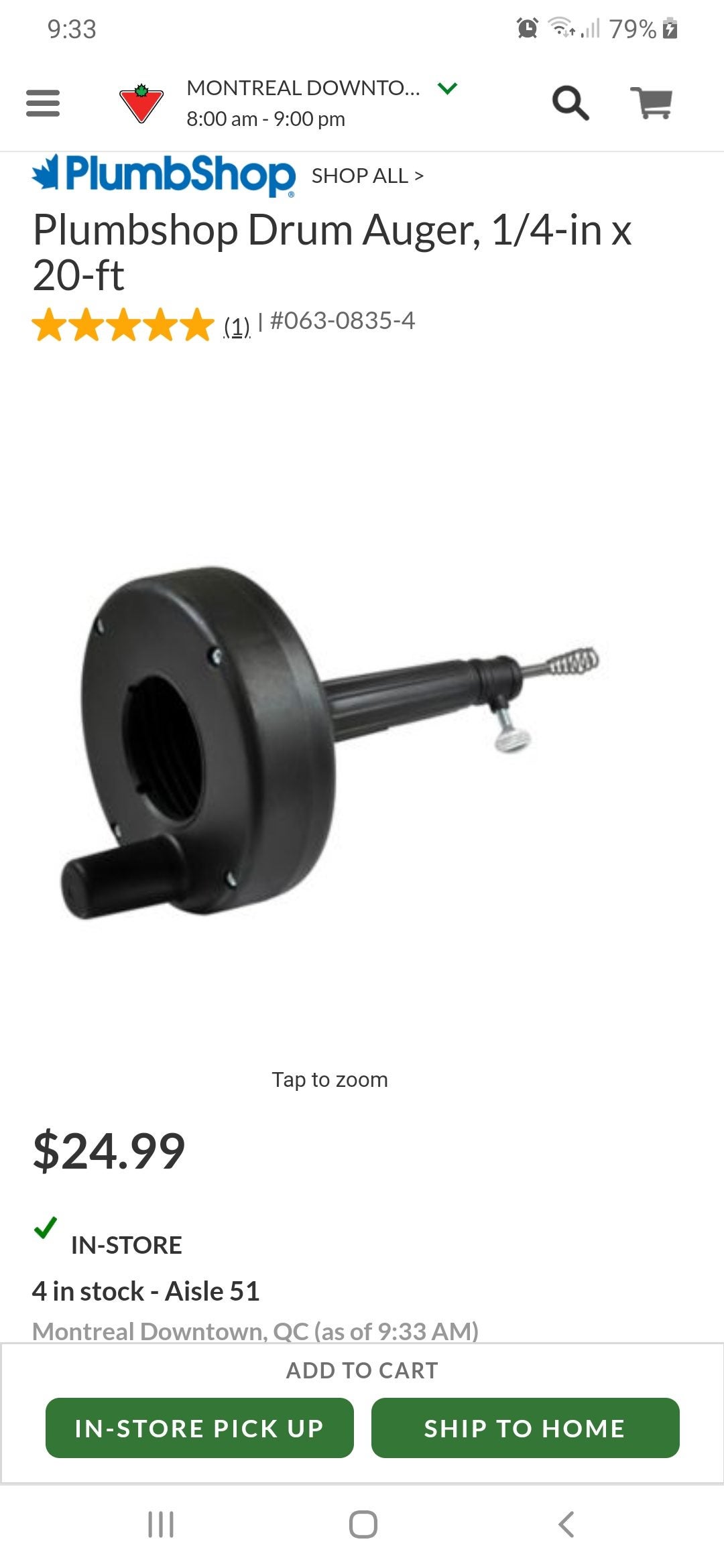View the shopping cart
The height and width of the screenshot is (1568, 724).
[652, 103]
